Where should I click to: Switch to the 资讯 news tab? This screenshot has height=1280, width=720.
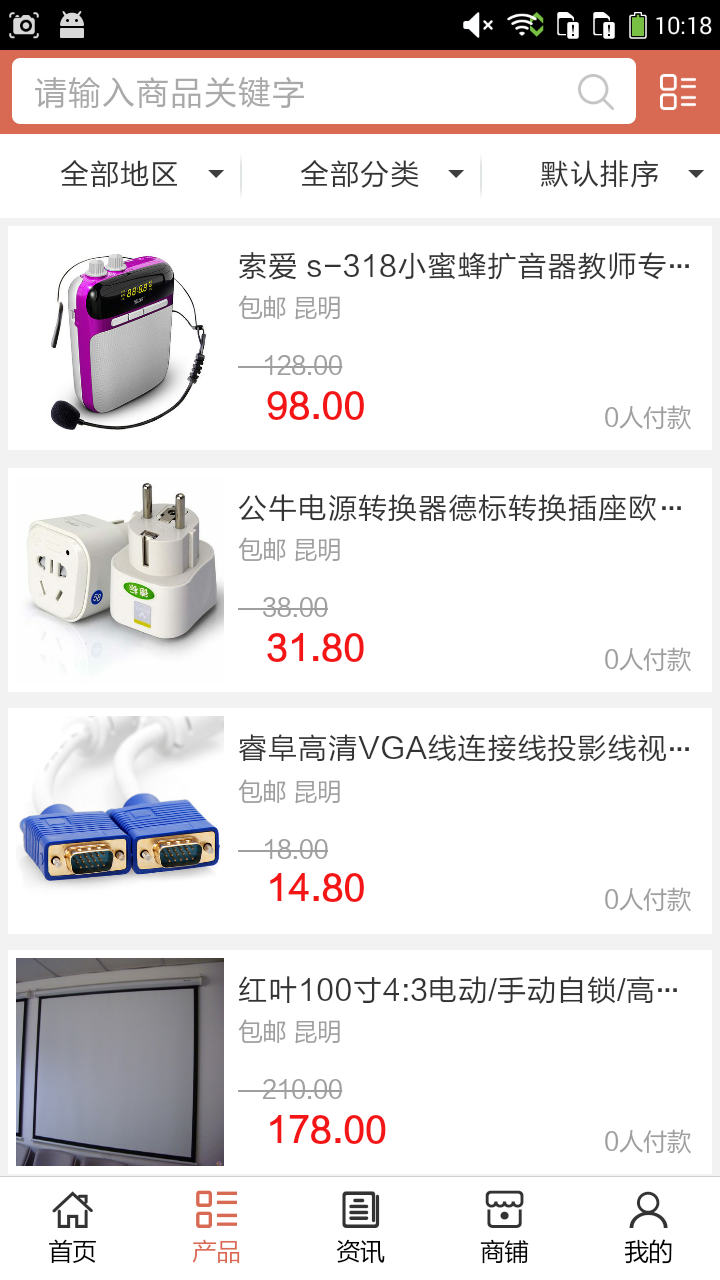point(360,1227)
